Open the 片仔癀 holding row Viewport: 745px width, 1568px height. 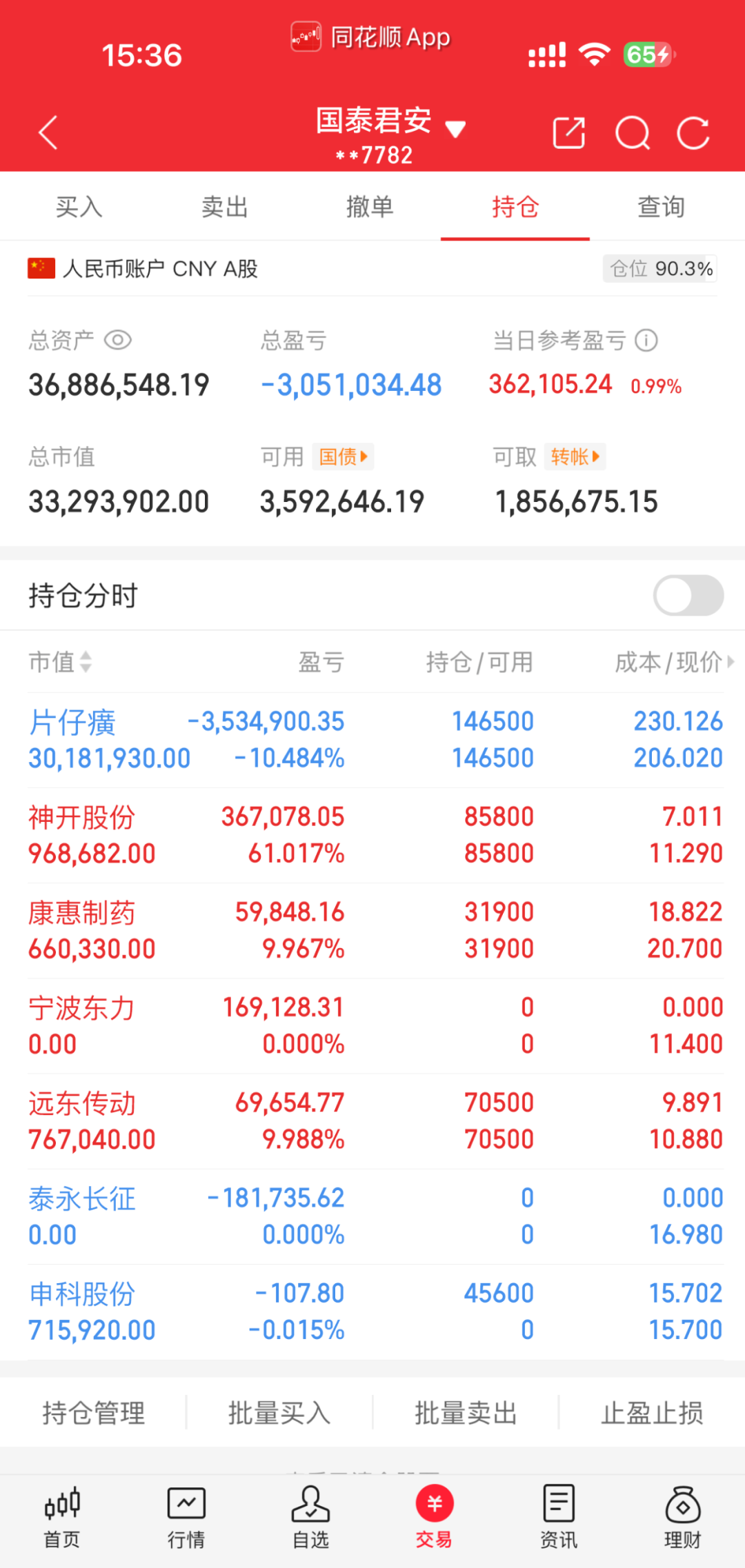pyautogui.click(x=372, y=740)
